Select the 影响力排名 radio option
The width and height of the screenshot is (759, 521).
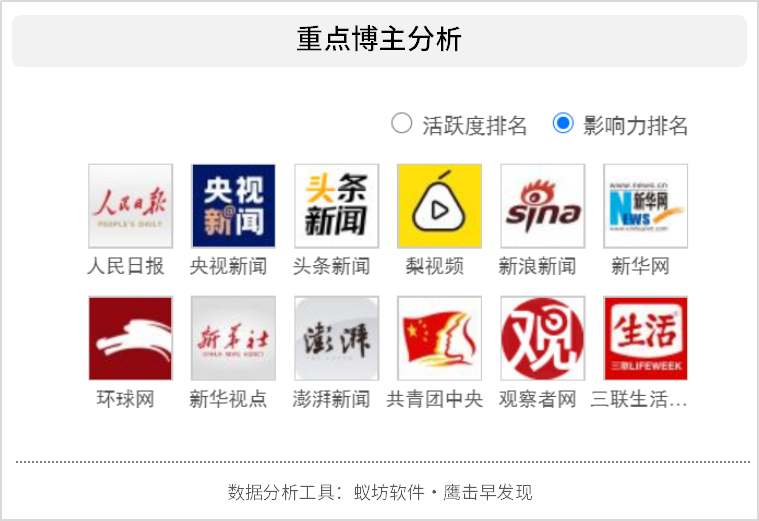click(x=563, y=124)
